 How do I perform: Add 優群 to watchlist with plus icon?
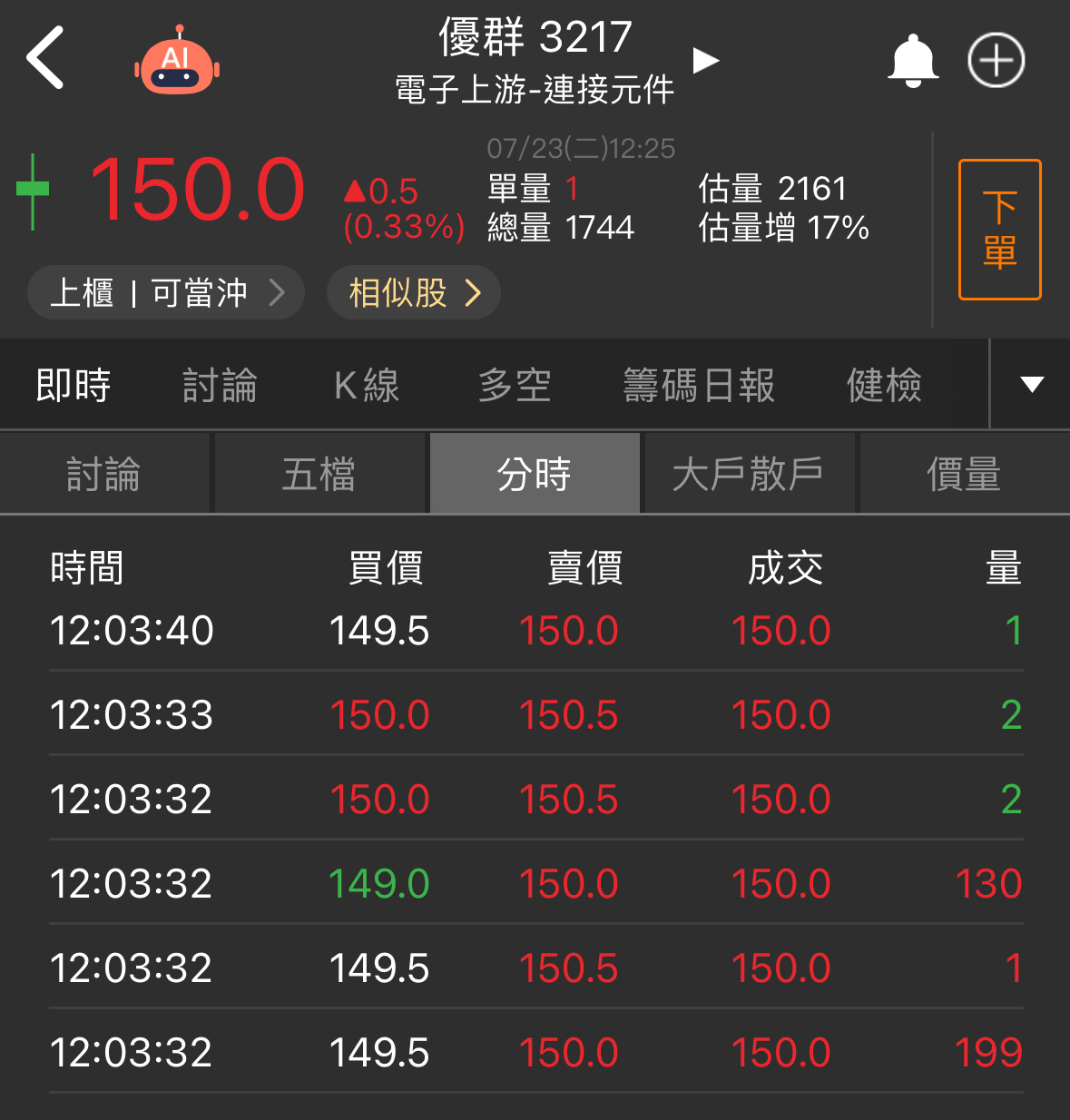pos(996,61)
